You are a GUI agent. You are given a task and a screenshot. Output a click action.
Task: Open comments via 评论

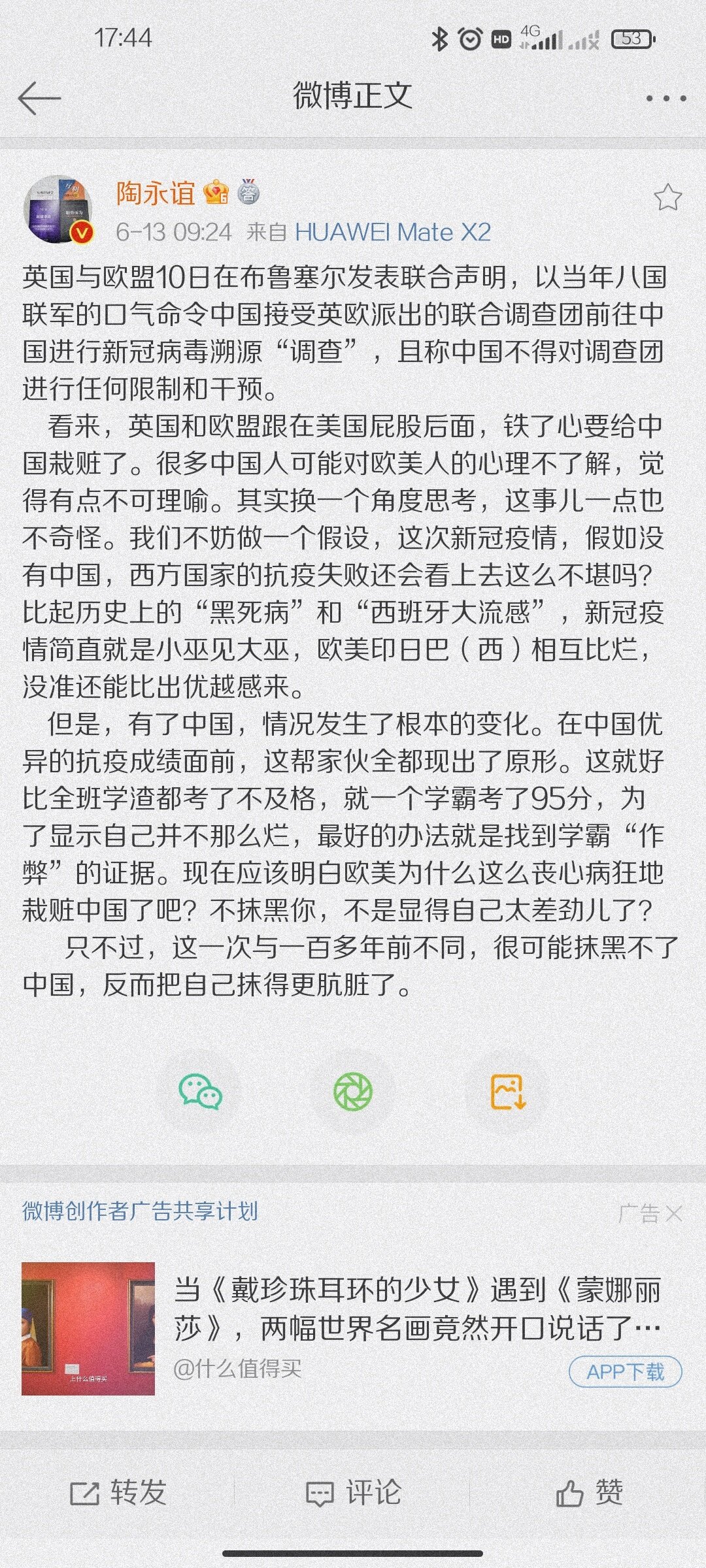point(353,1493)
